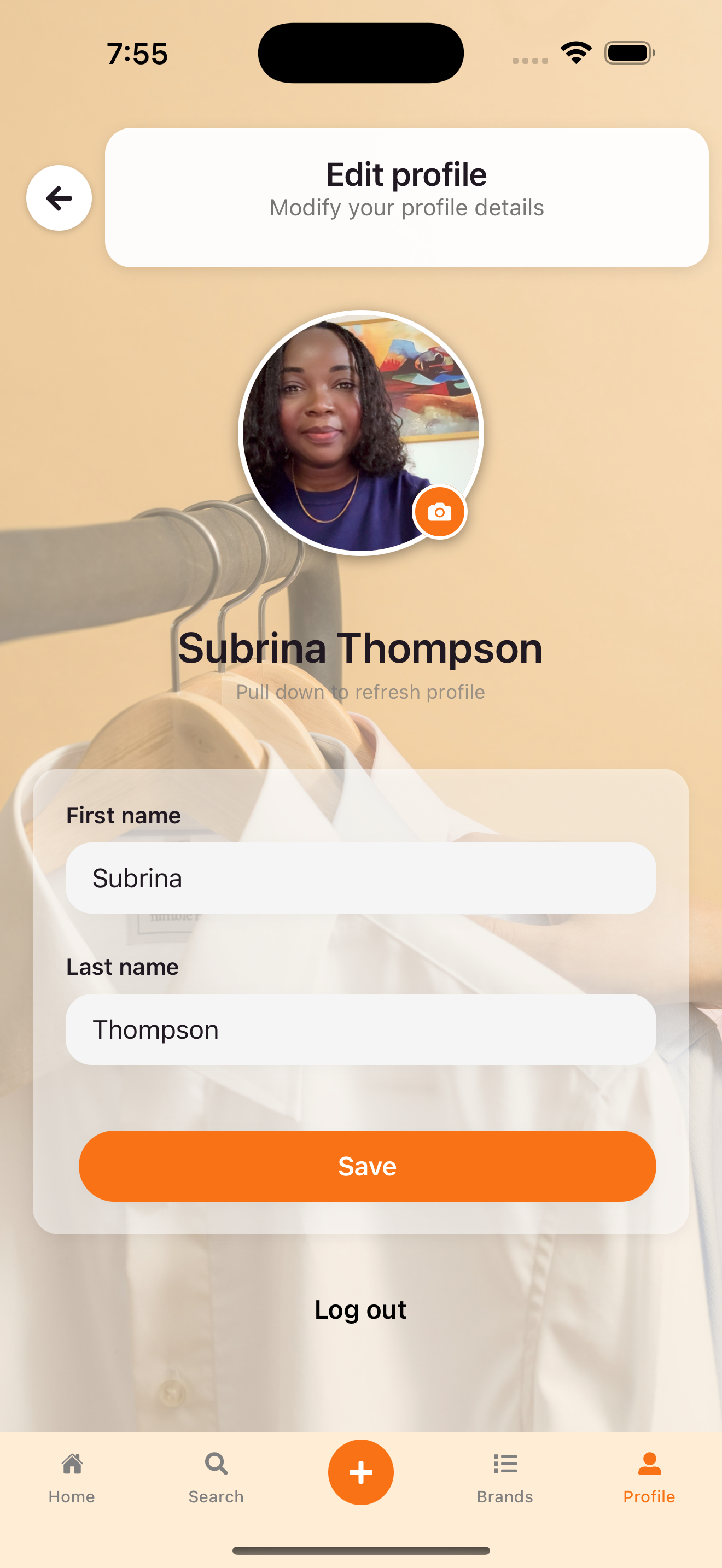Save the profile changes
The image size is (722, 1568).
coord(367,1166)
